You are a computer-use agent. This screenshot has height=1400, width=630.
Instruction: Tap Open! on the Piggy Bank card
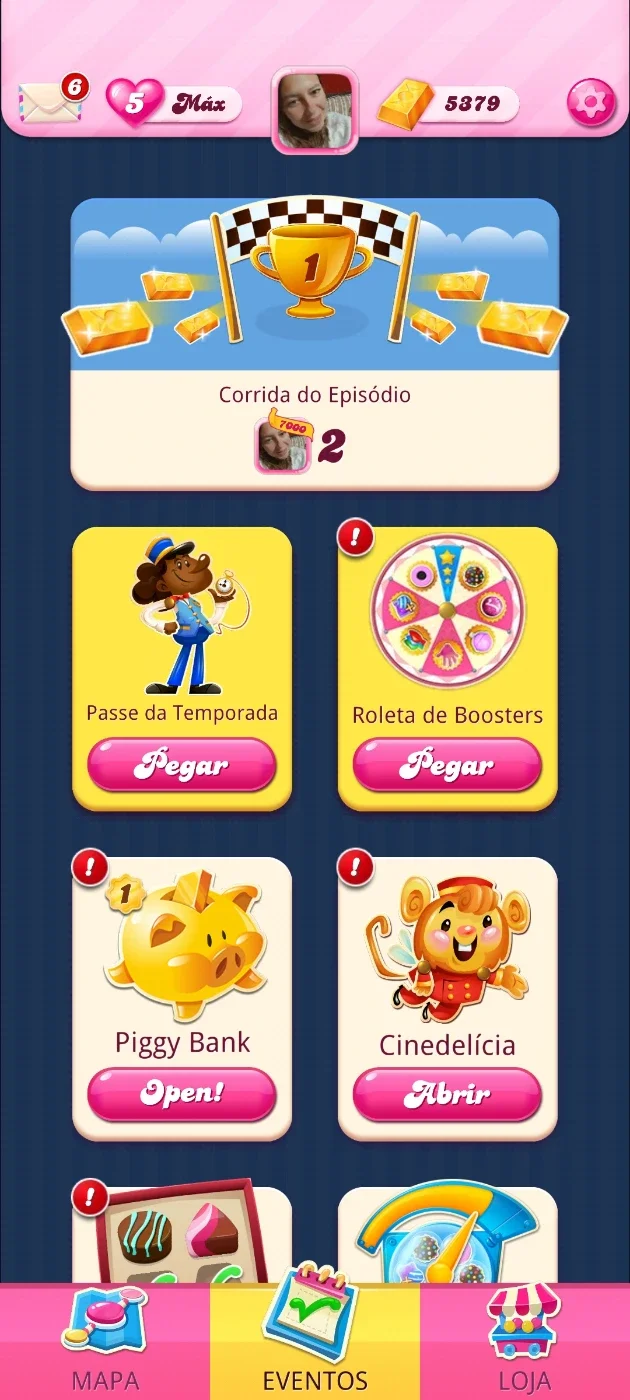pos(182,1094)
